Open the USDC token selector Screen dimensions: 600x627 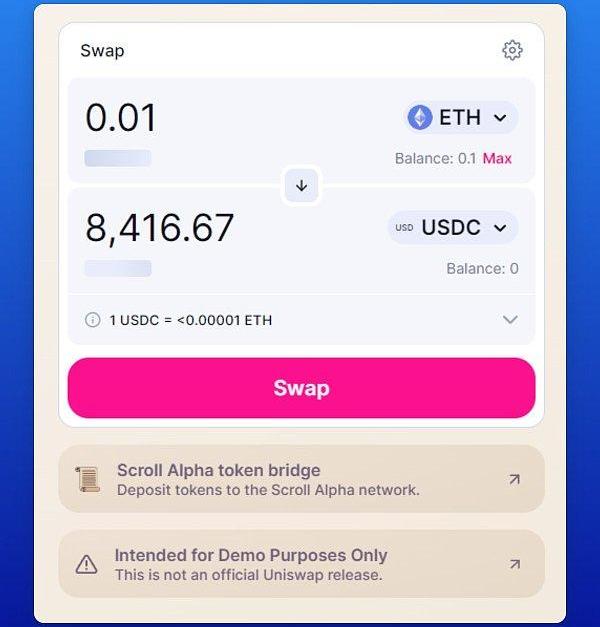click(x=452, y=228)
